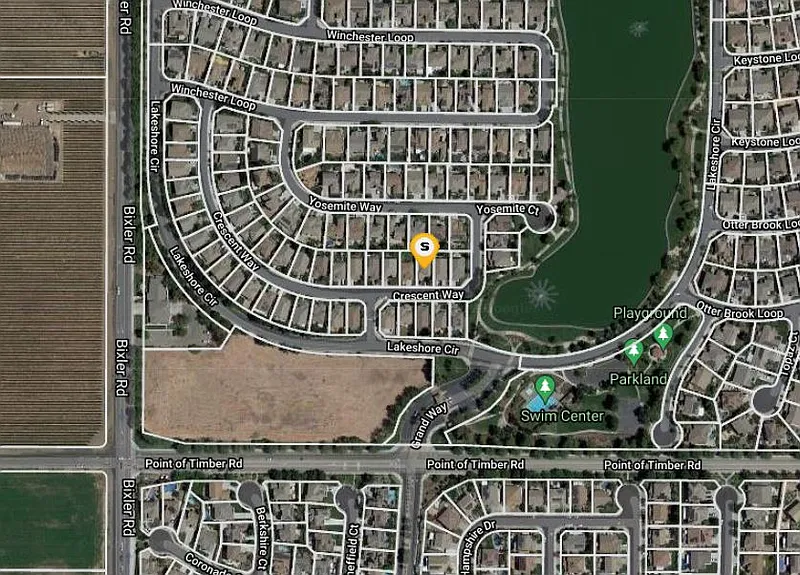Tap the yellow S location pin
Viewport: 800px width, 575px height.
425,247
